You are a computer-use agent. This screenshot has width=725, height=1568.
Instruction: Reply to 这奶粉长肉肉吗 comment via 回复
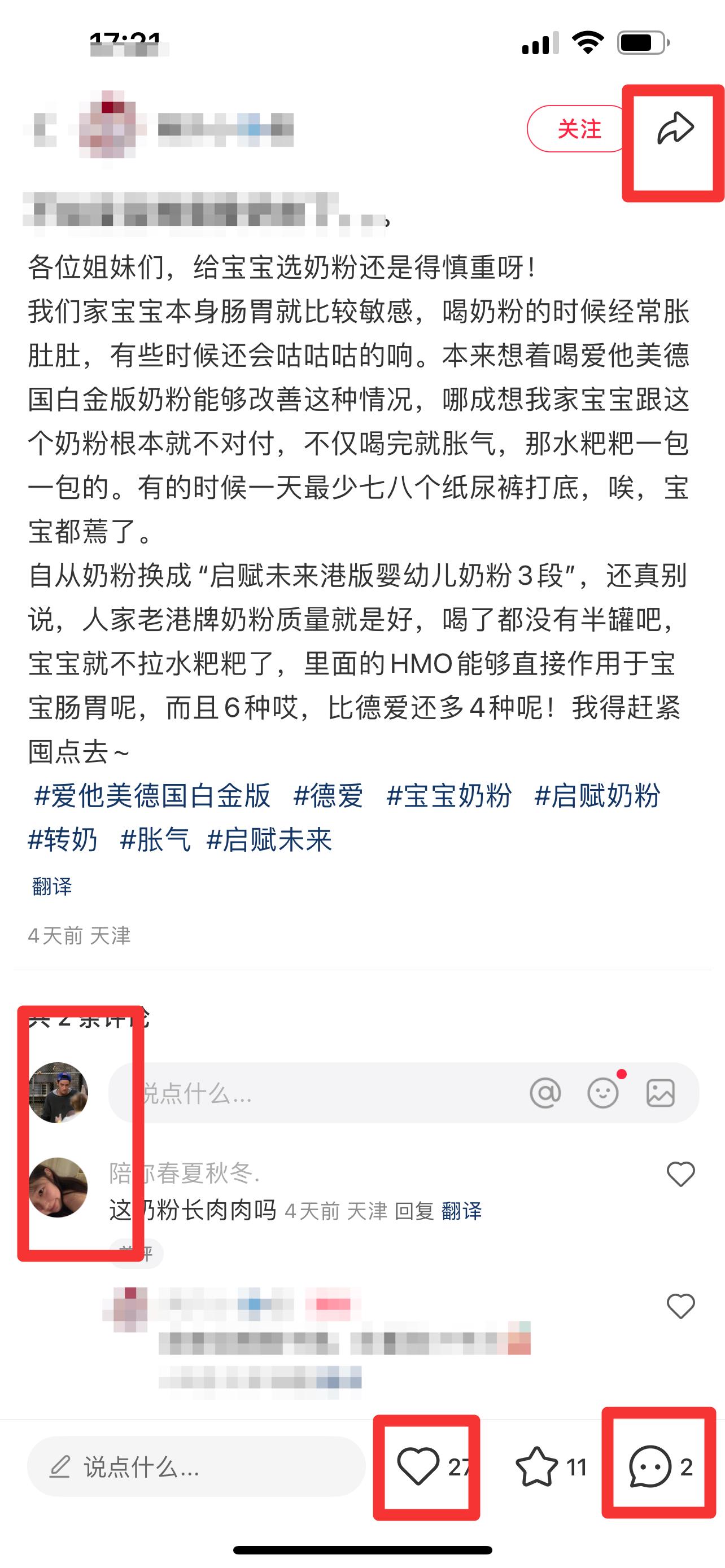pyautogui.click(x=414, y=1211)
